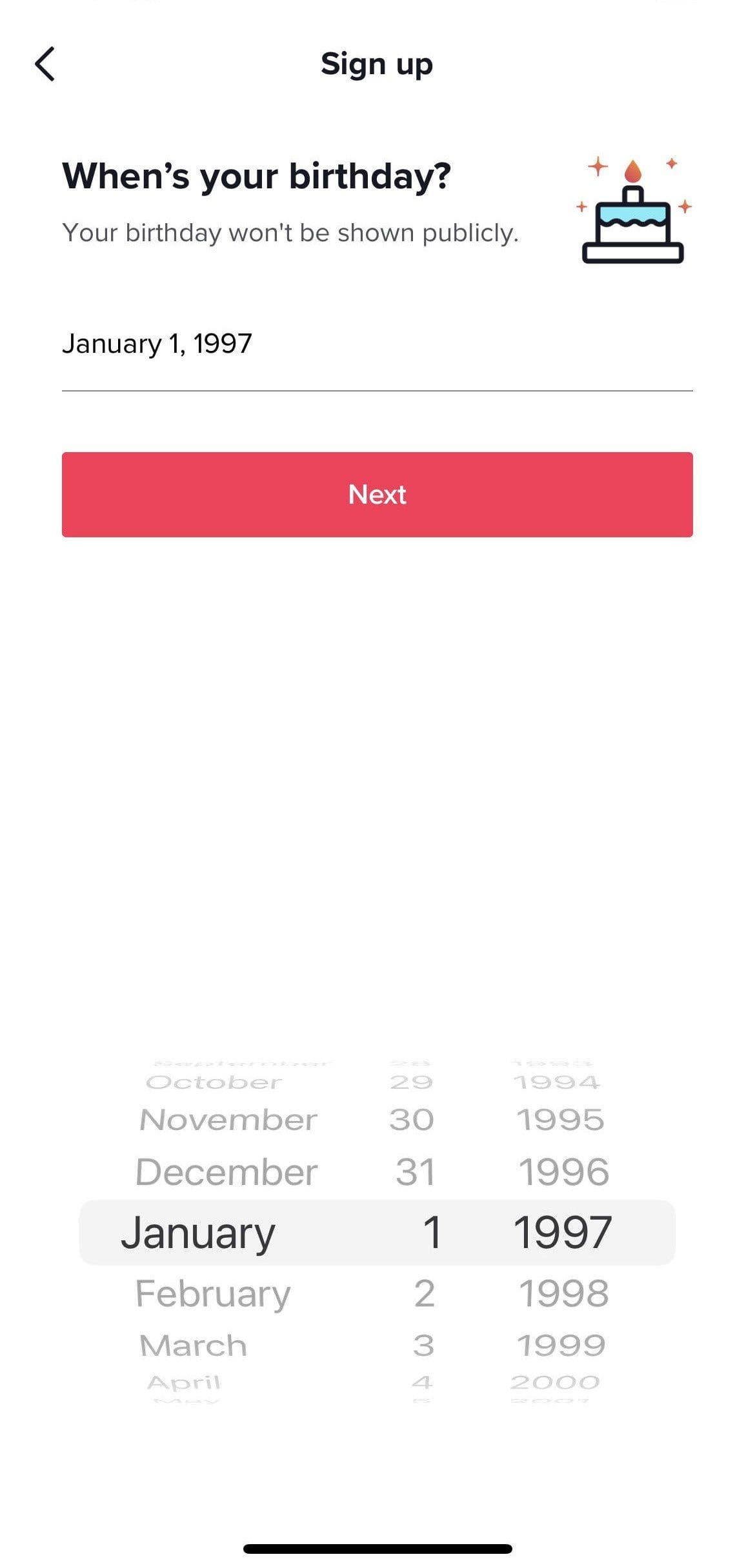The width and height of the screenshot is (755, 1568).
Task: Select December in the month picker
Action: pyautogui.click(x=226, y=1172)
